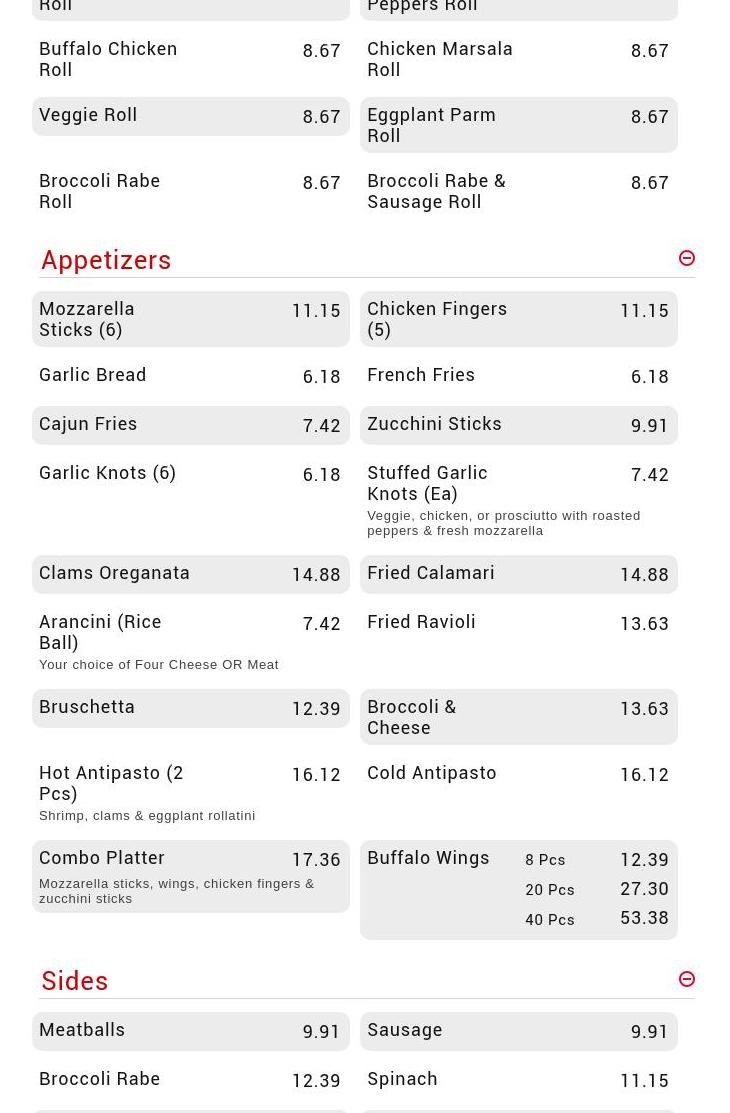
Task: Collapse the Appetizers section
Action: click(686, 258)
